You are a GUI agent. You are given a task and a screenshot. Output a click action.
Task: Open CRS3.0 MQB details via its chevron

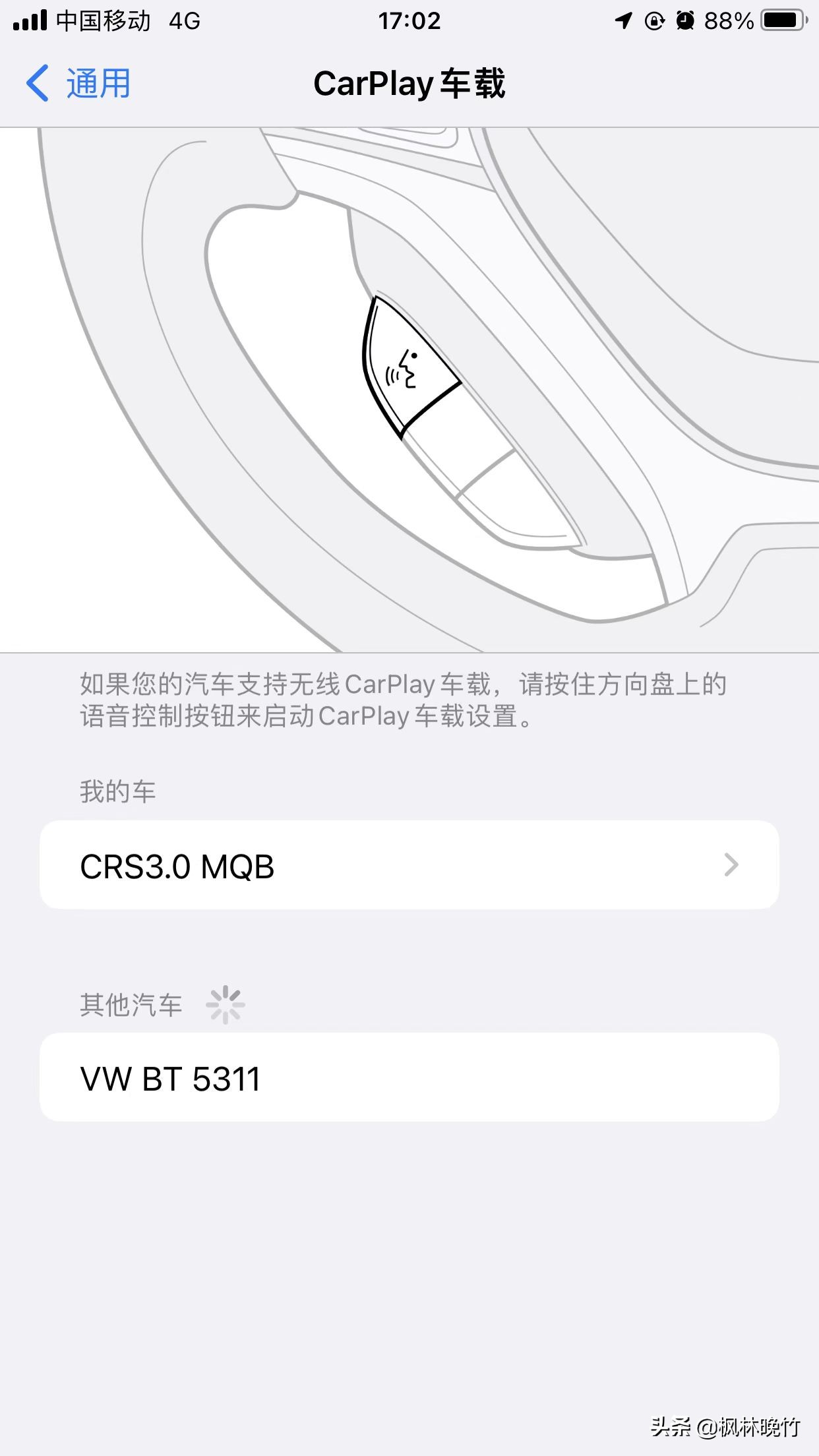pos(731,865)
